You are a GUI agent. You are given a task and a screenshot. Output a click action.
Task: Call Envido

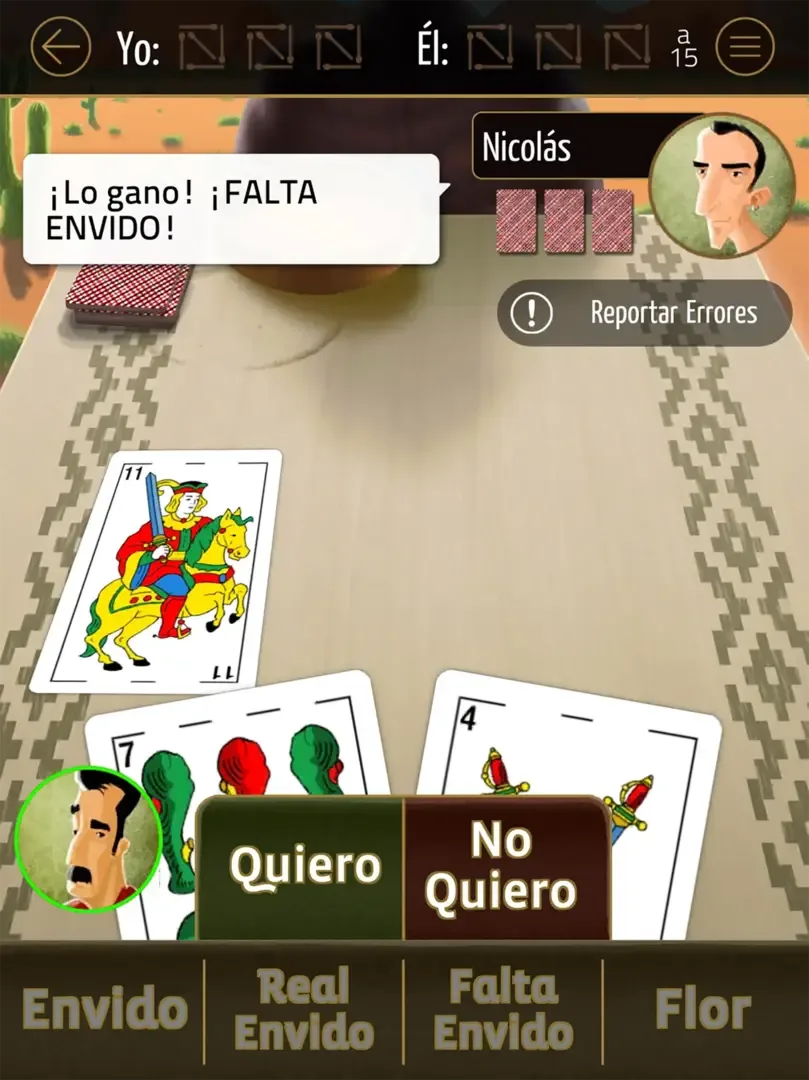[104, 1010]
